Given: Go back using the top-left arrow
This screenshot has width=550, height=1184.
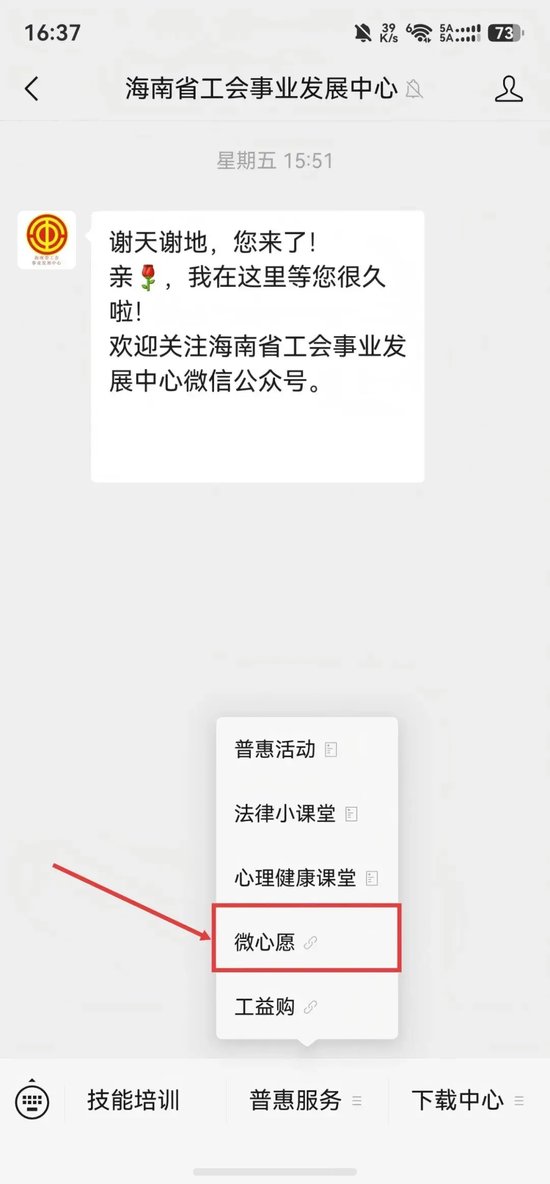Looking at the screenshot, I should tap(31, 89).
